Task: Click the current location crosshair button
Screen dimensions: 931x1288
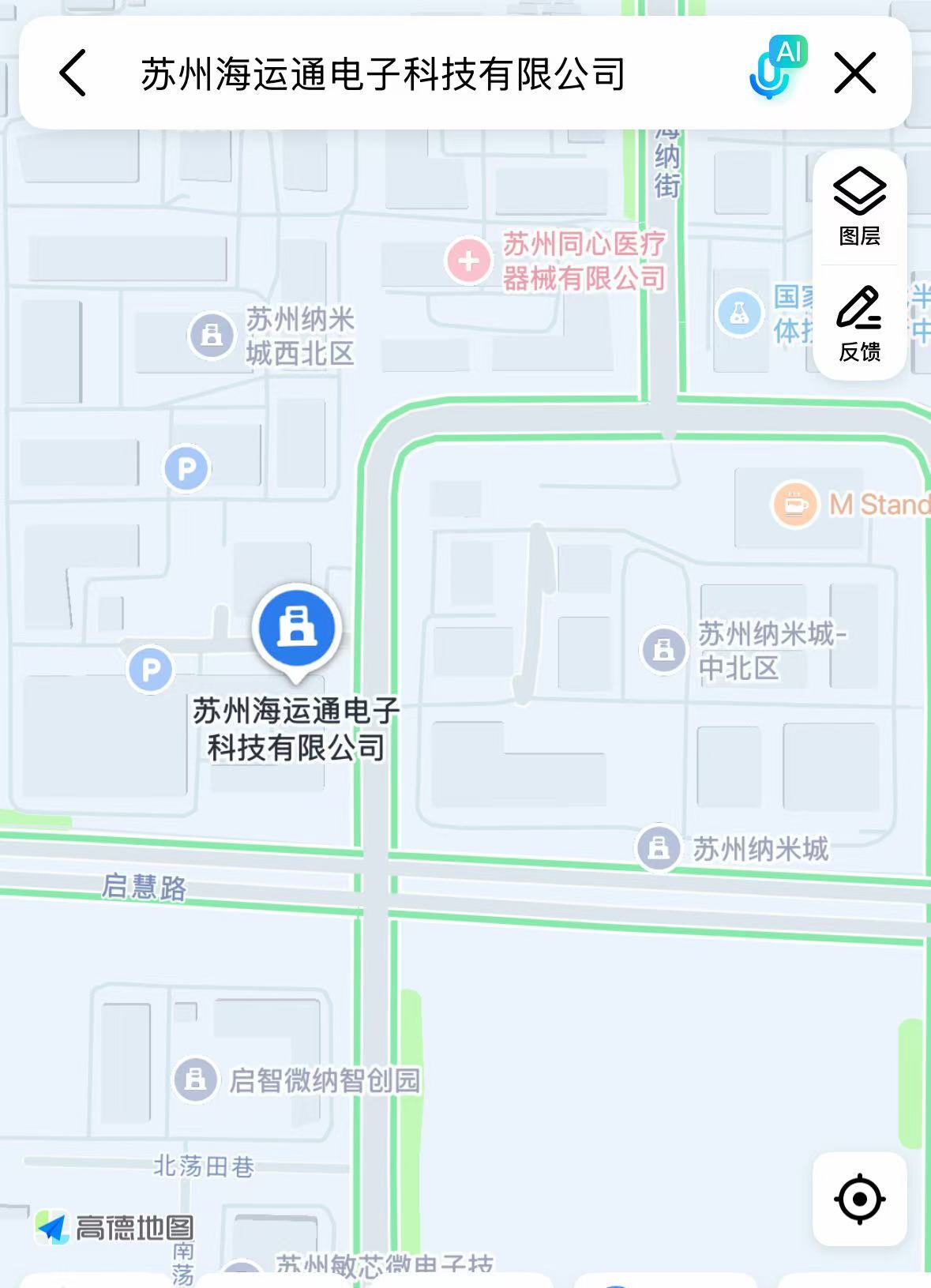Action: pos(861,1200)
